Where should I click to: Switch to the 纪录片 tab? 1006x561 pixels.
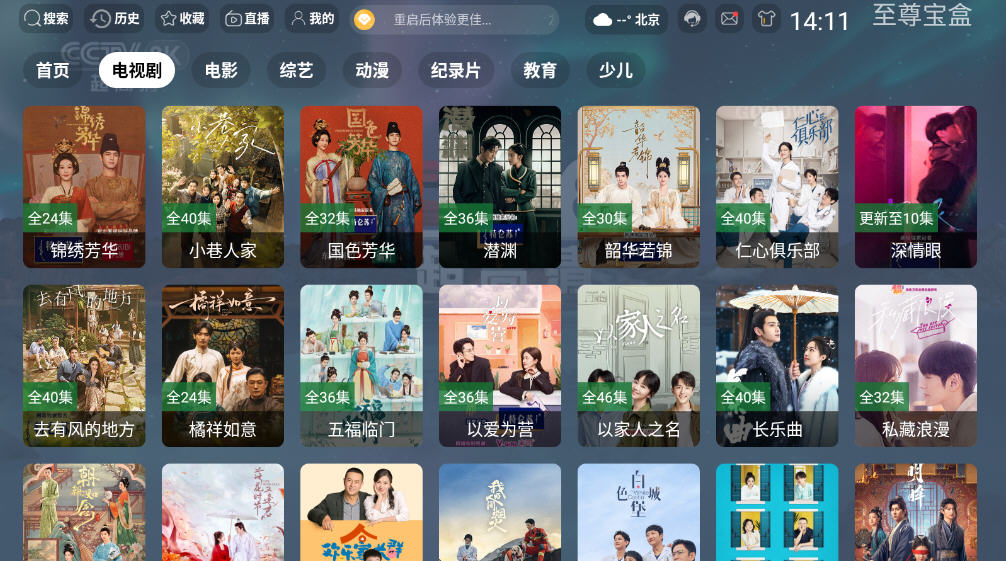click(455, 70)
